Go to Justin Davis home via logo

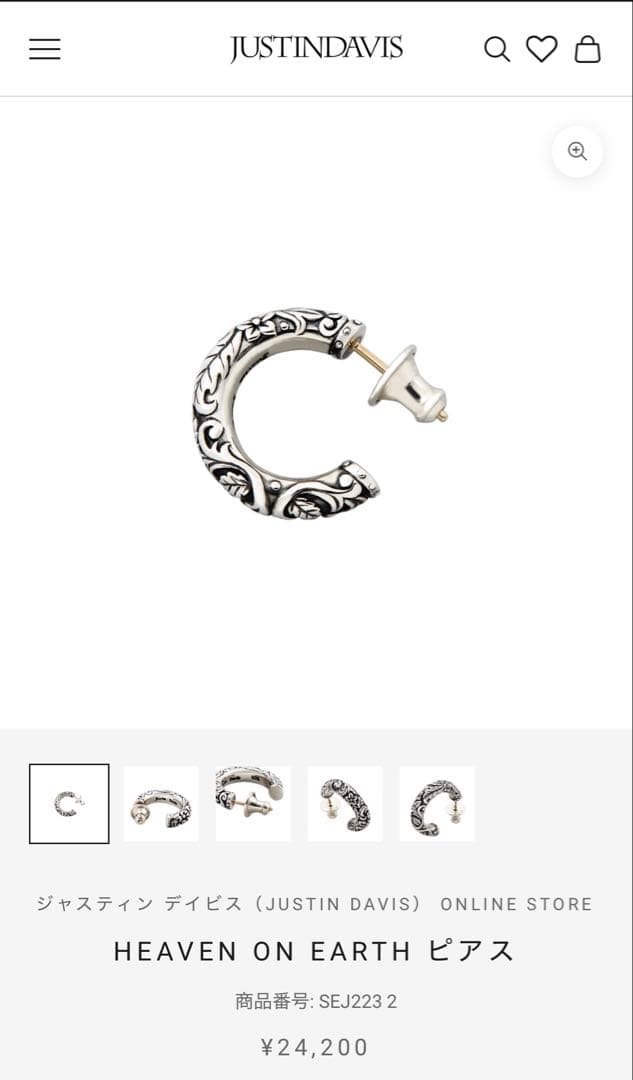coord(316,48)
